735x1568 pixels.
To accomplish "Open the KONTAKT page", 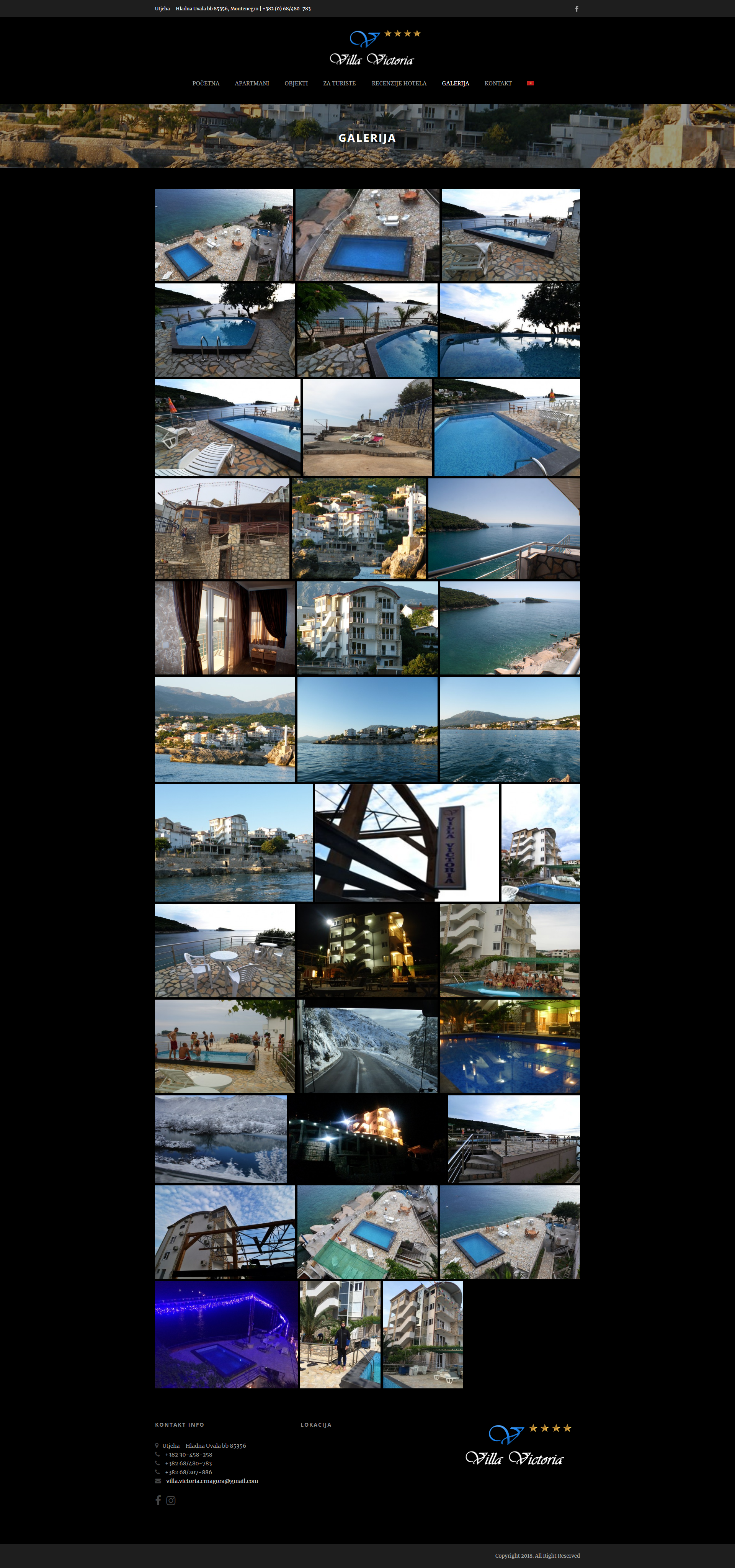I will coord(498,83).
